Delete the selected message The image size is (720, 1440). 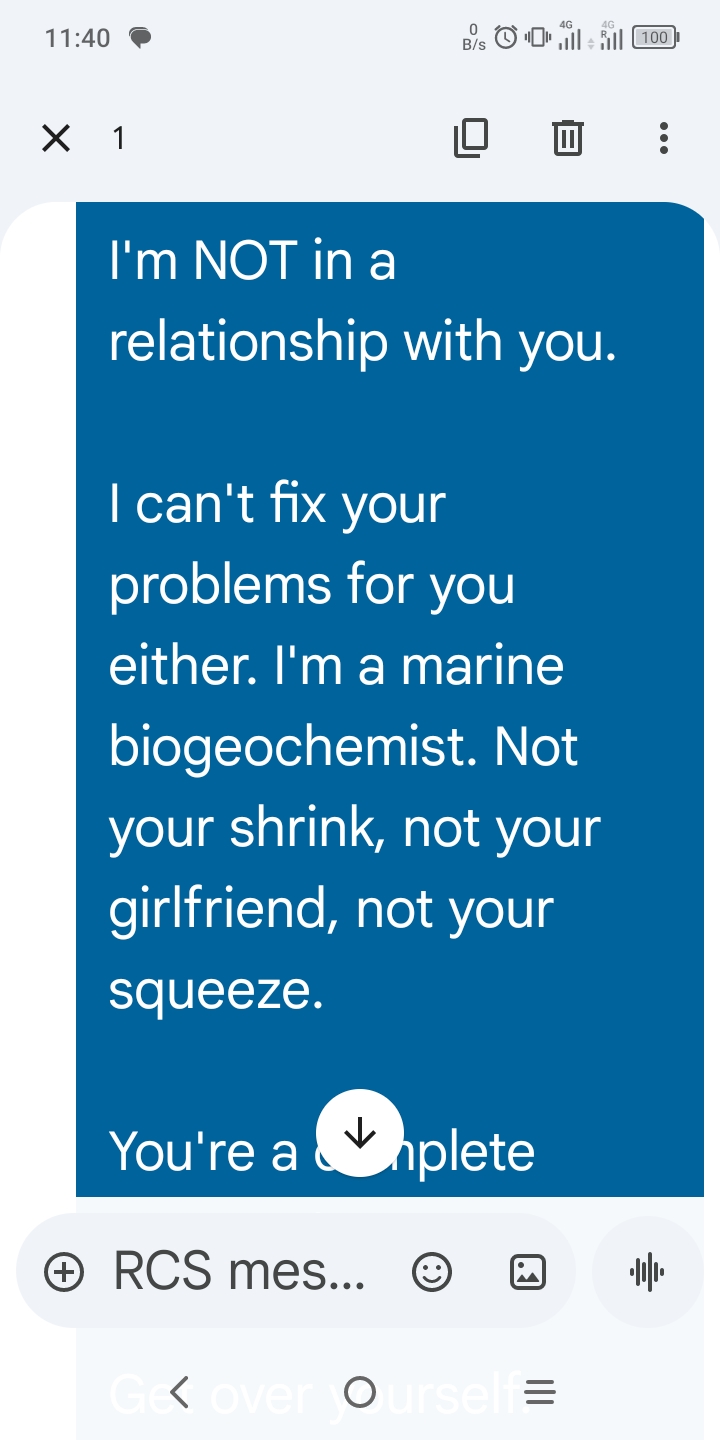click(568, 138)
